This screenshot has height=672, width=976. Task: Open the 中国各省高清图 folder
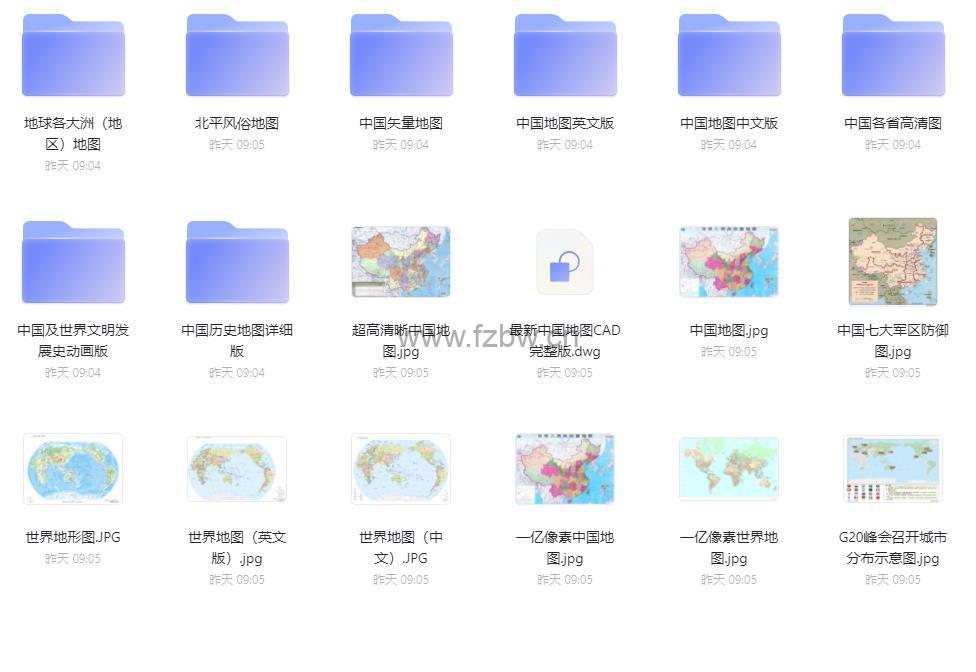(x=893, y=56)
